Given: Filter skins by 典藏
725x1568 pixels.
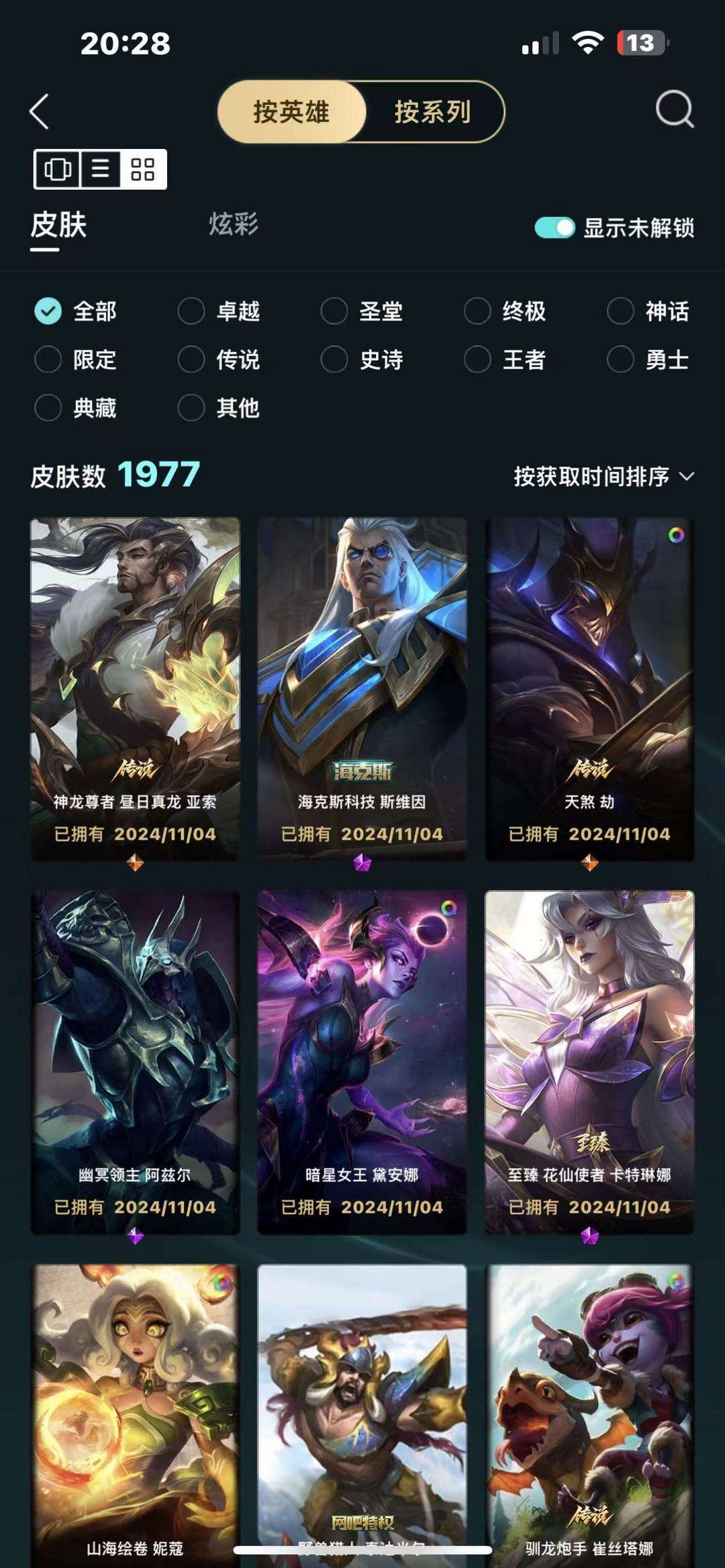Looking at the screenshot, I should pyautogui.click(x=75, y=408).
